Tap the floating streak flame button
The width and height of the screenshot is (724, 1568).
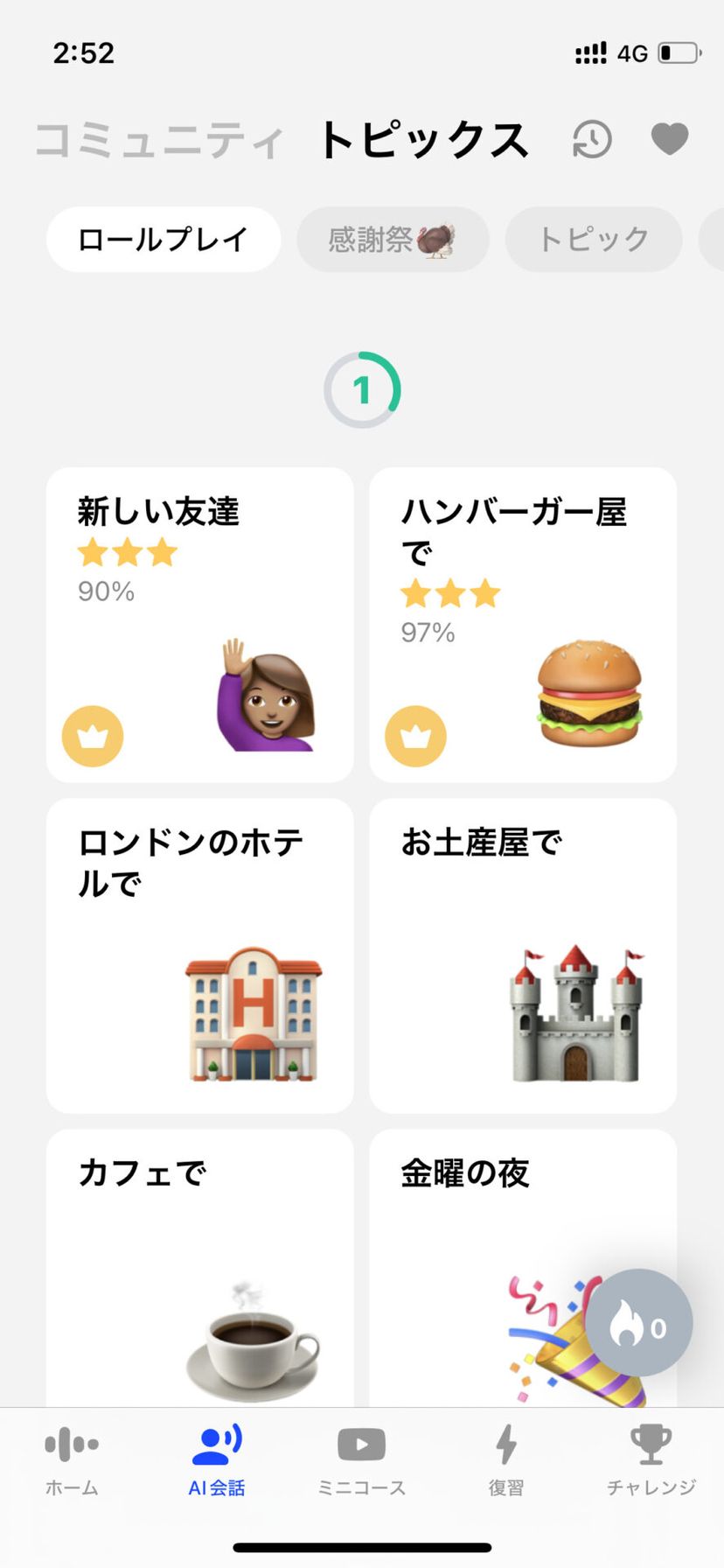639,1323
